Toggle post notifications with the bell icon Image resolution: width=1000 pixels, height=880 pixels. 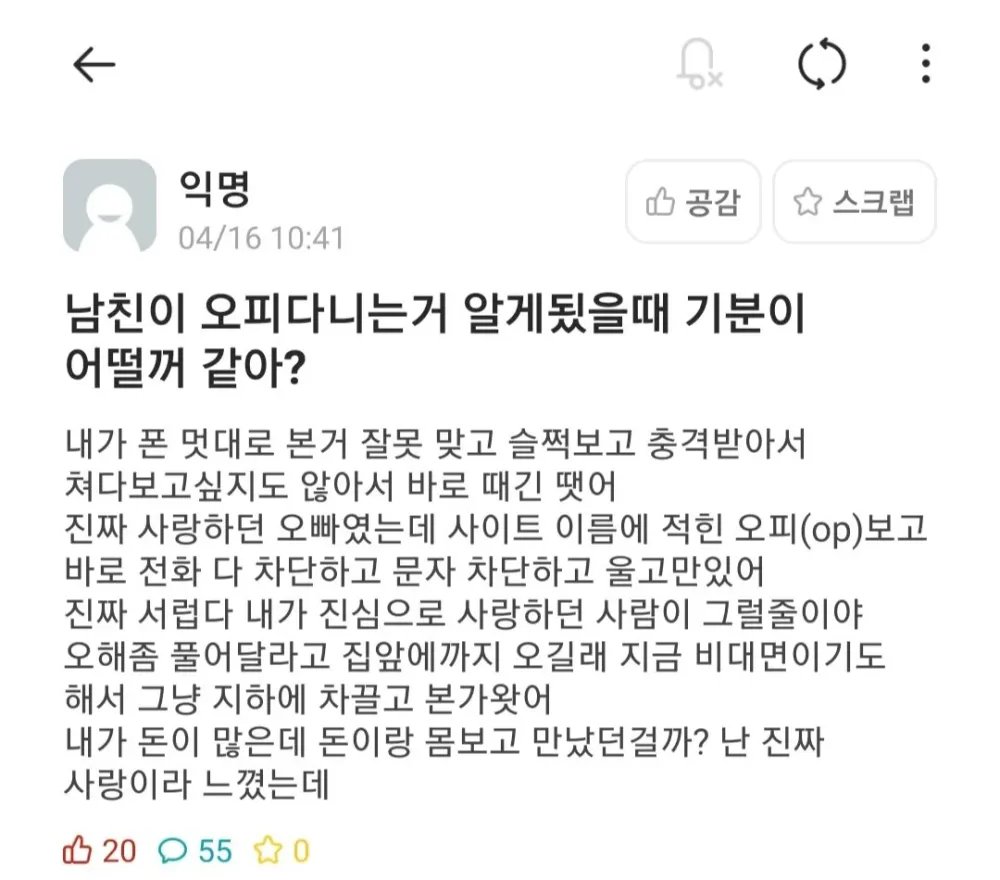pos(697,66)
